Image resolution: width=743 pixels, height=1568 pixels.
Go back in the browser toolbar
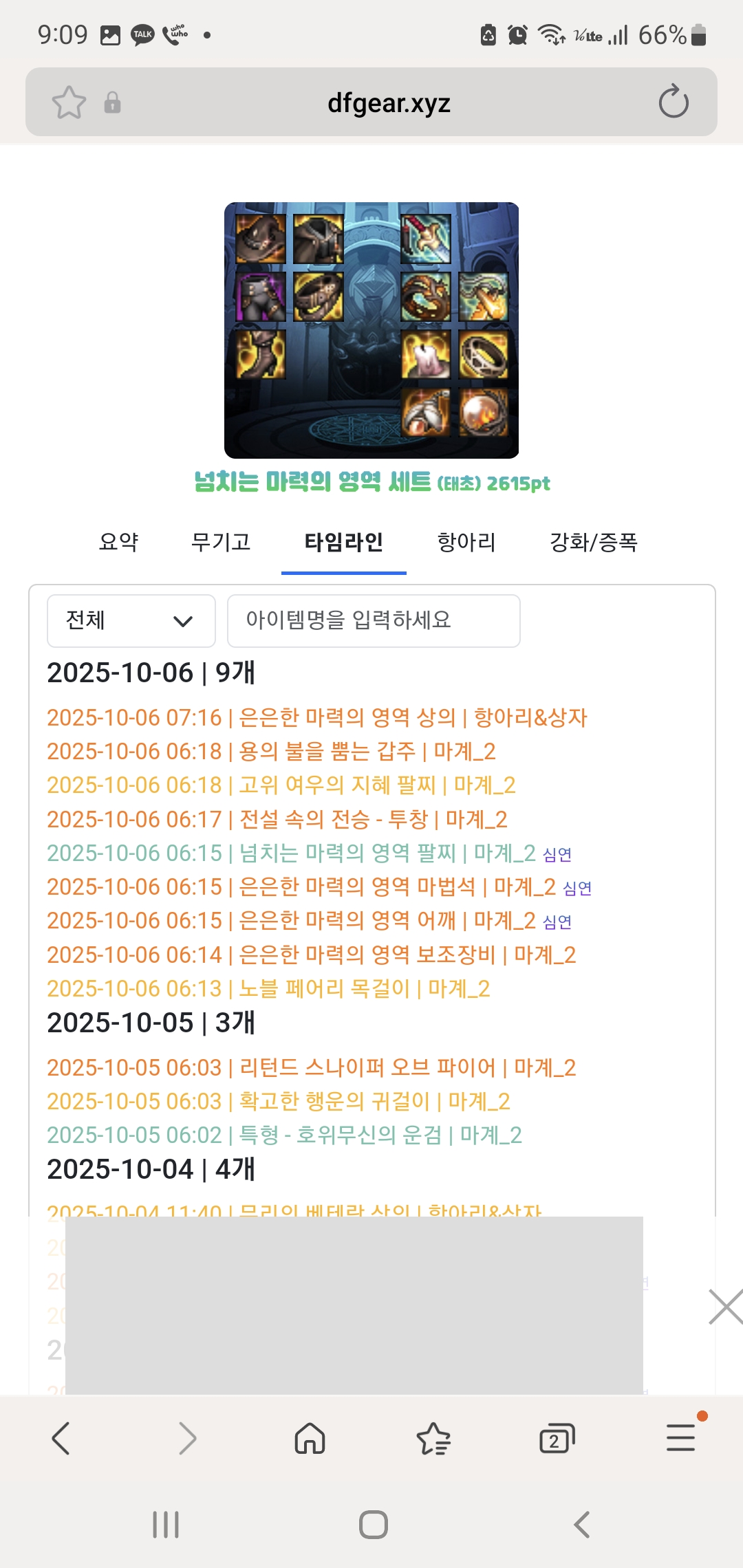[x=61, y=1439]
